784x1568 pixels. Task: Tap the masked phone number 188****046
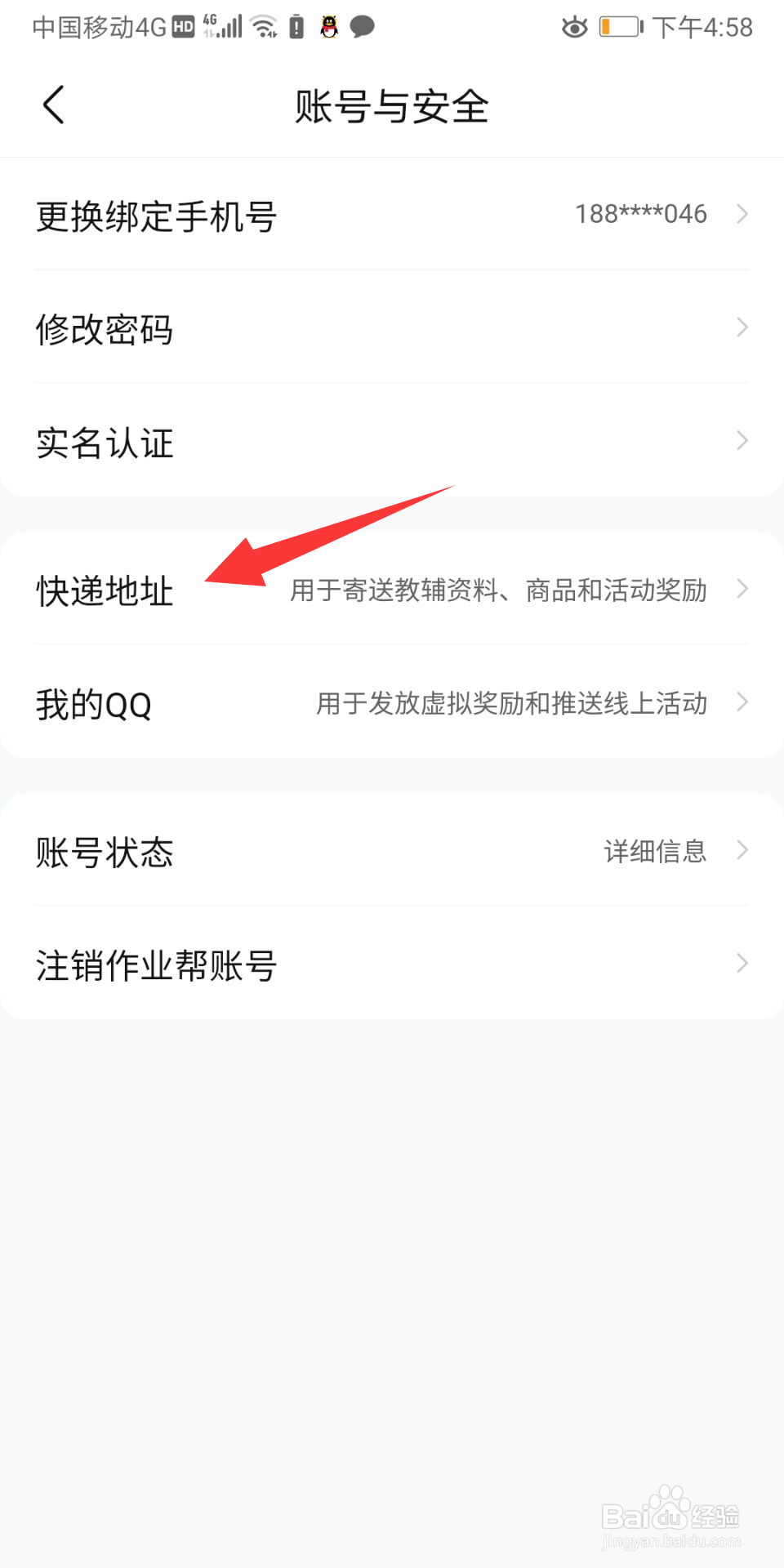click(640, 214)
